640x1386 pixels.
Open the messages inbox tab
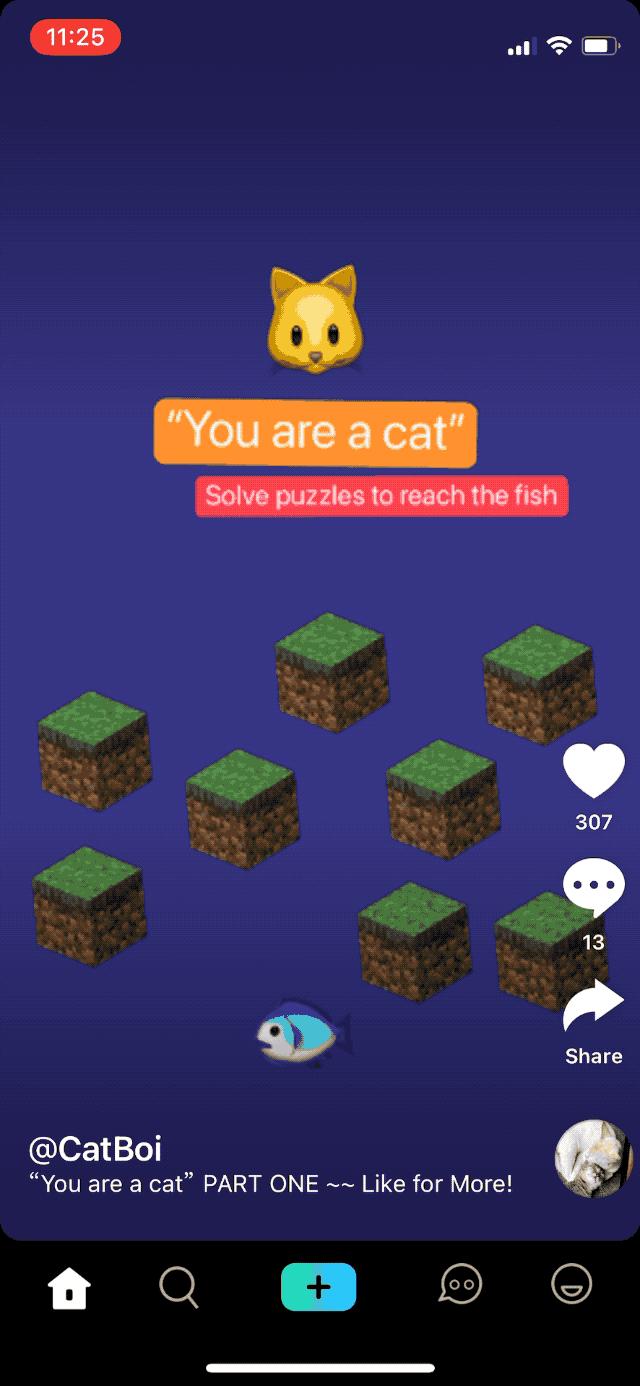[460, 1285]
